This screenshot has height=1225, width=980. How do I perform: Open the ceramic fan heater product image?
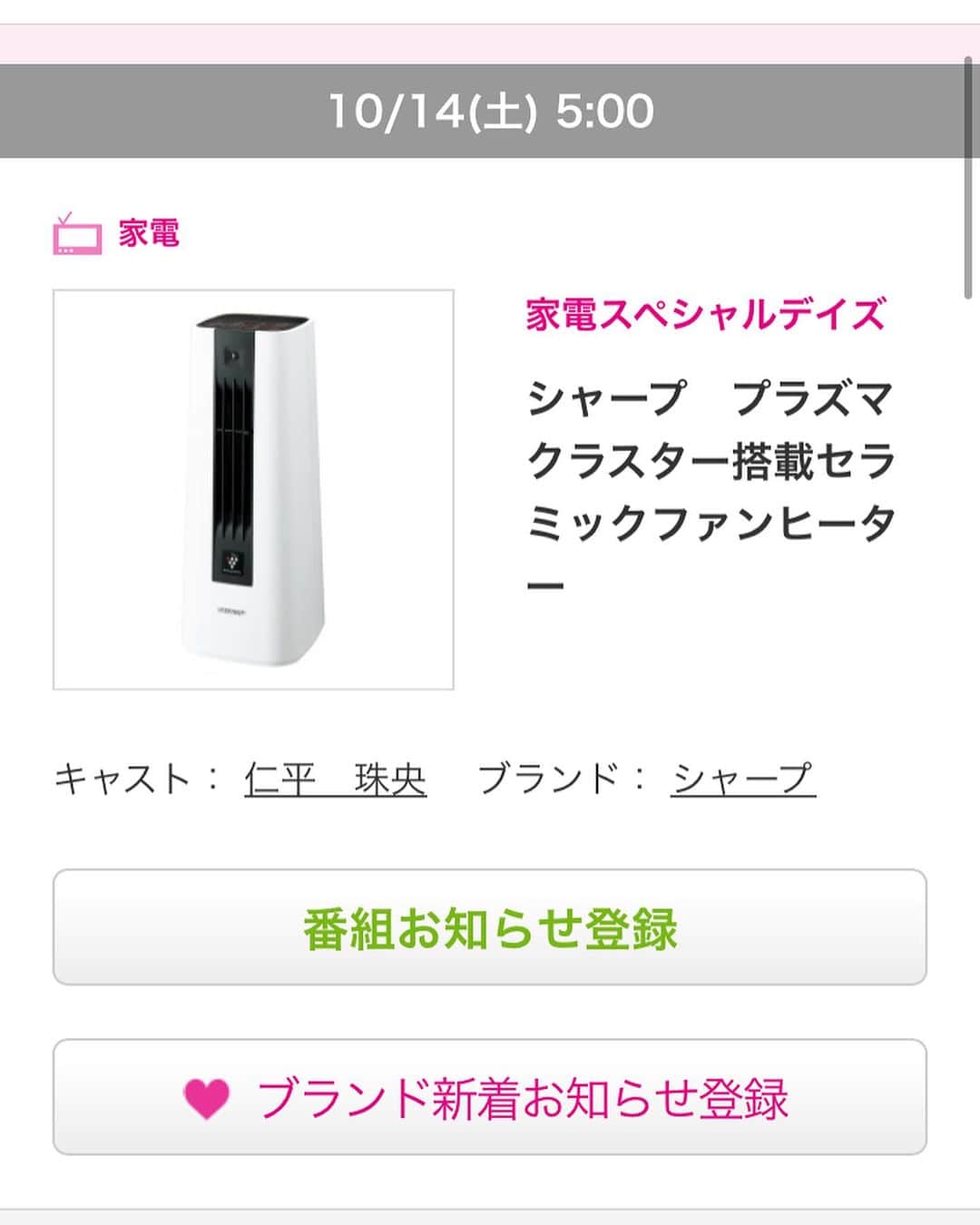[253, 490]
